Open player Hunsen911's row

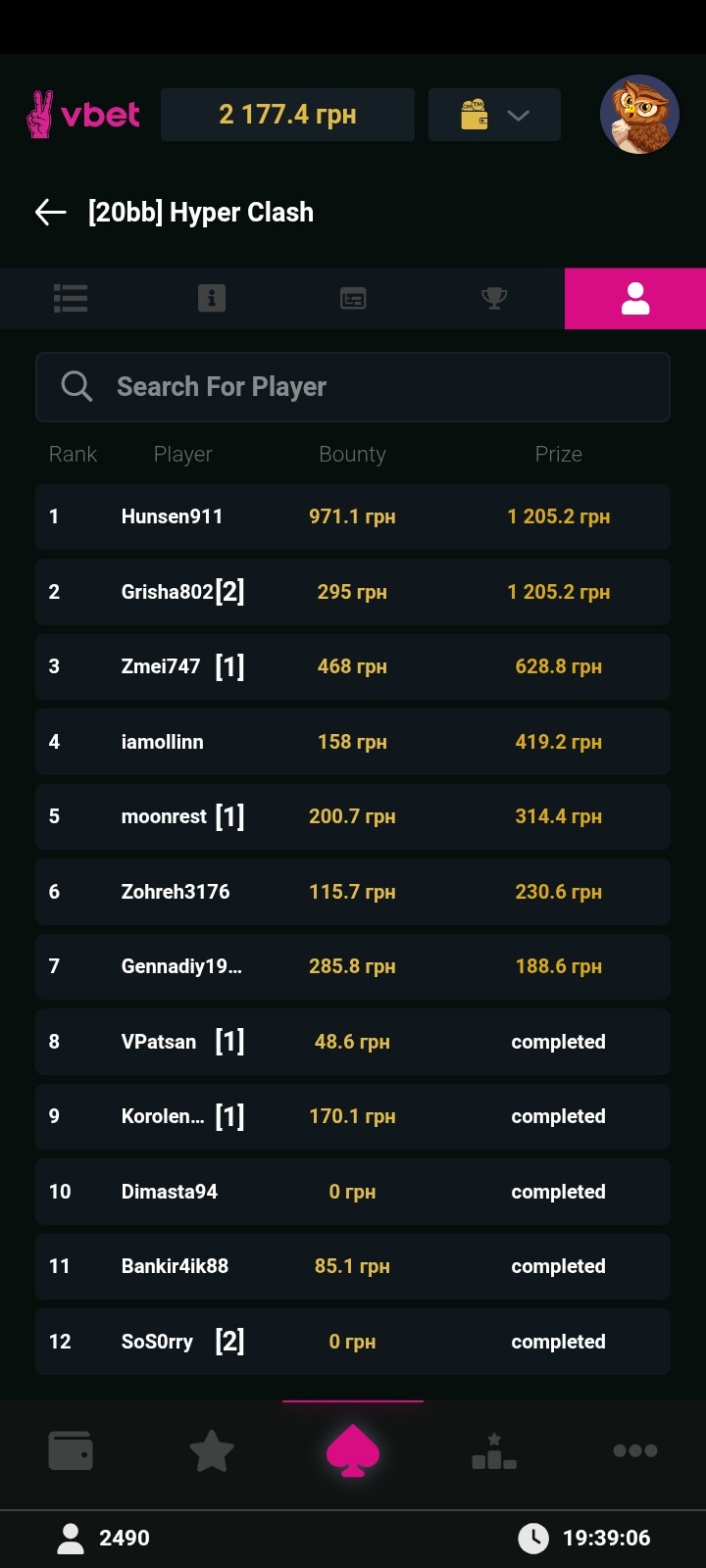tap(353, 516)
